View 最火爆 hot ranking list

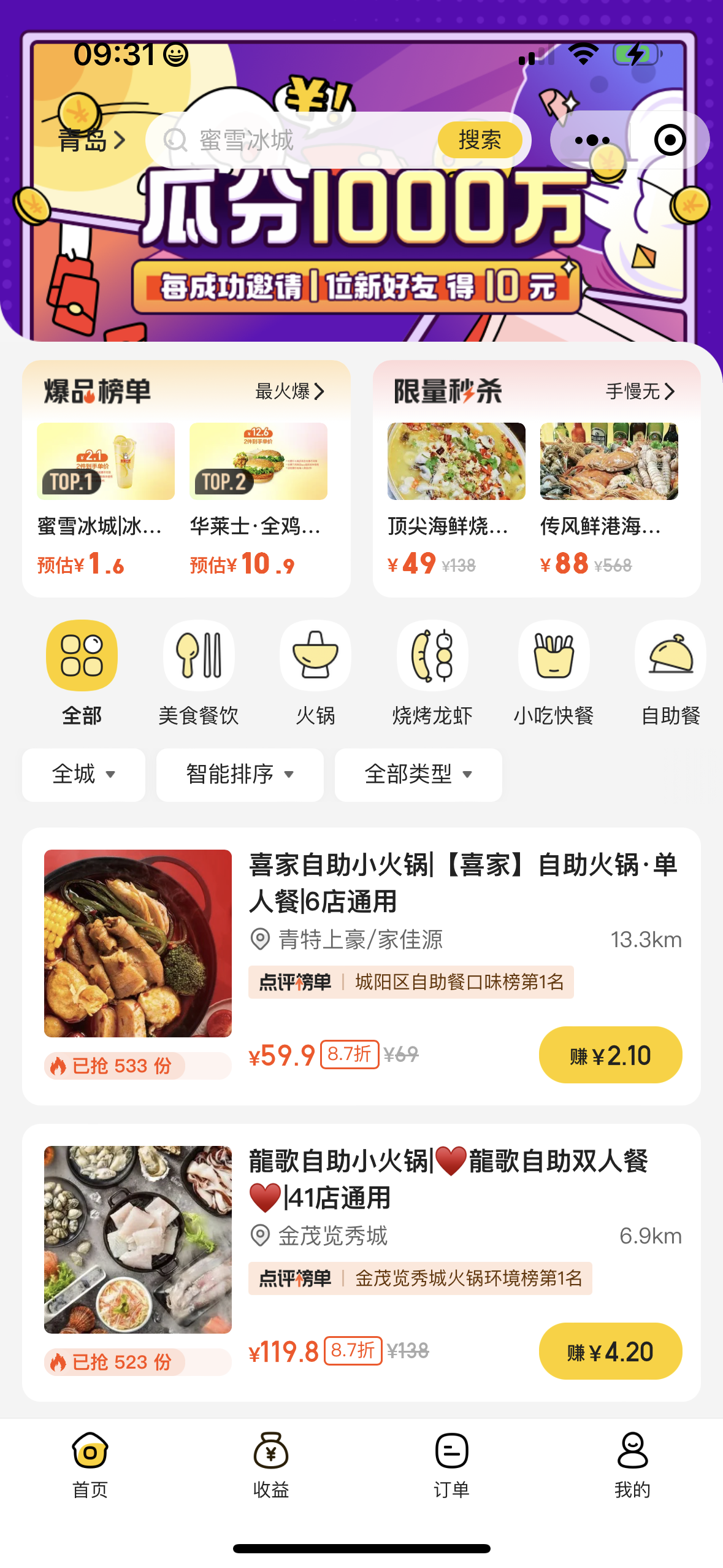tap(289, 391)
